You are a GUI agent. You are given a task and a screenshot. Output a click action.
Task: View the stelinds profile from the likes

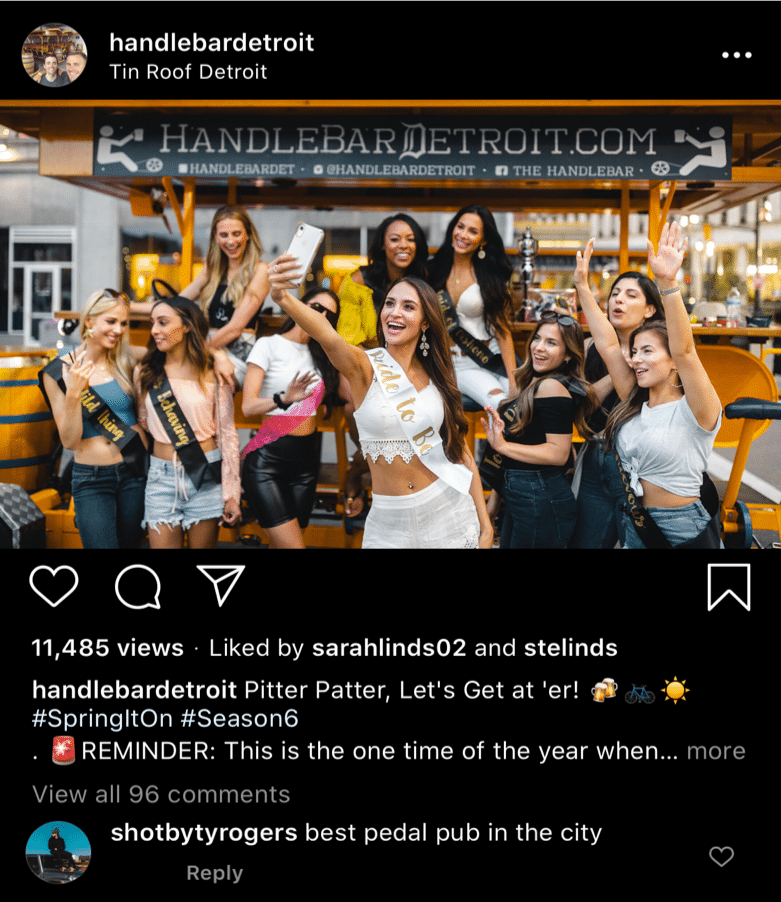click(x=570, y=648)
